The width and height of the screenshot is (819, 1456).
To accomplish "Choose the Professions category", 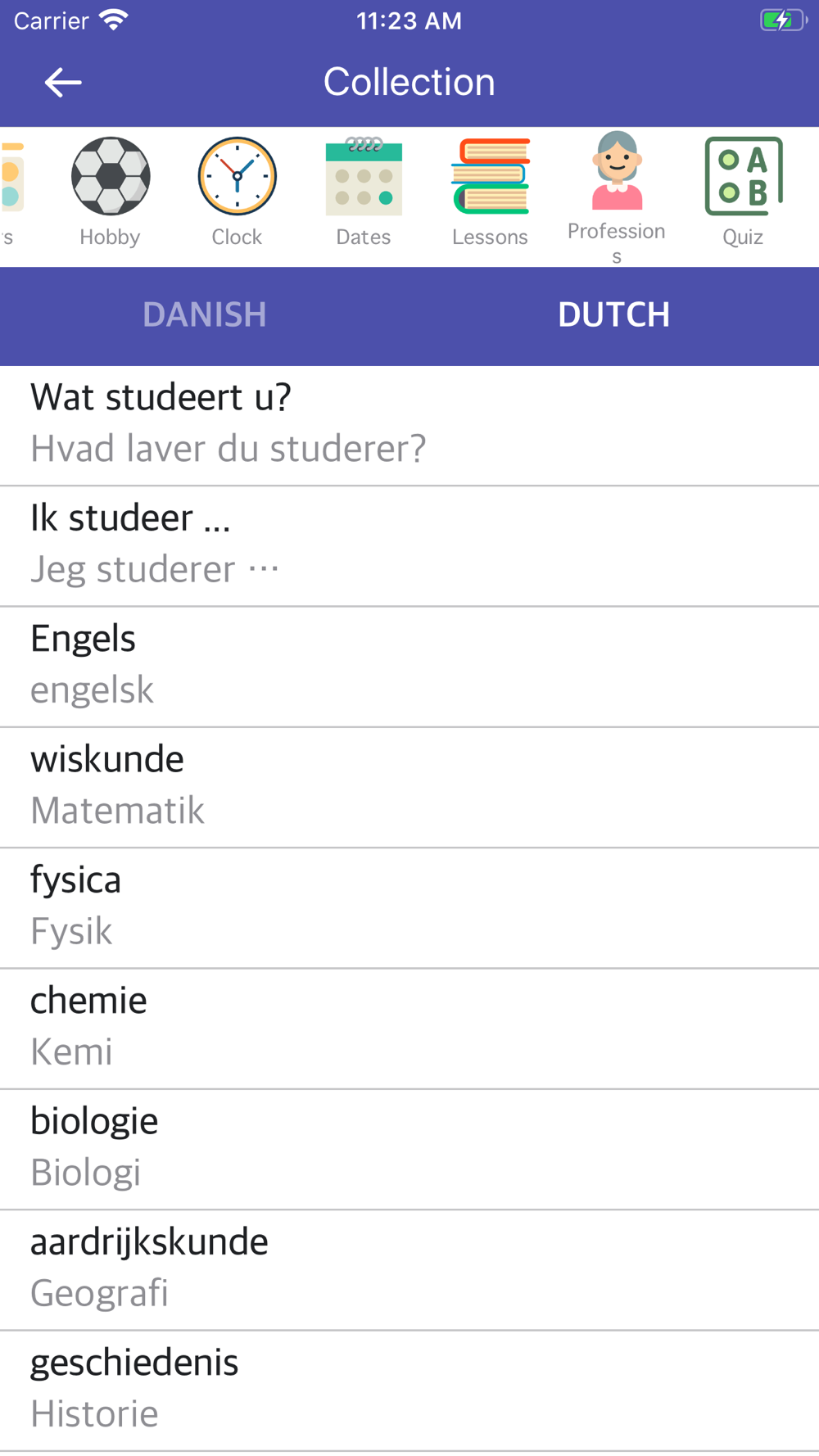I will [617, 197].
